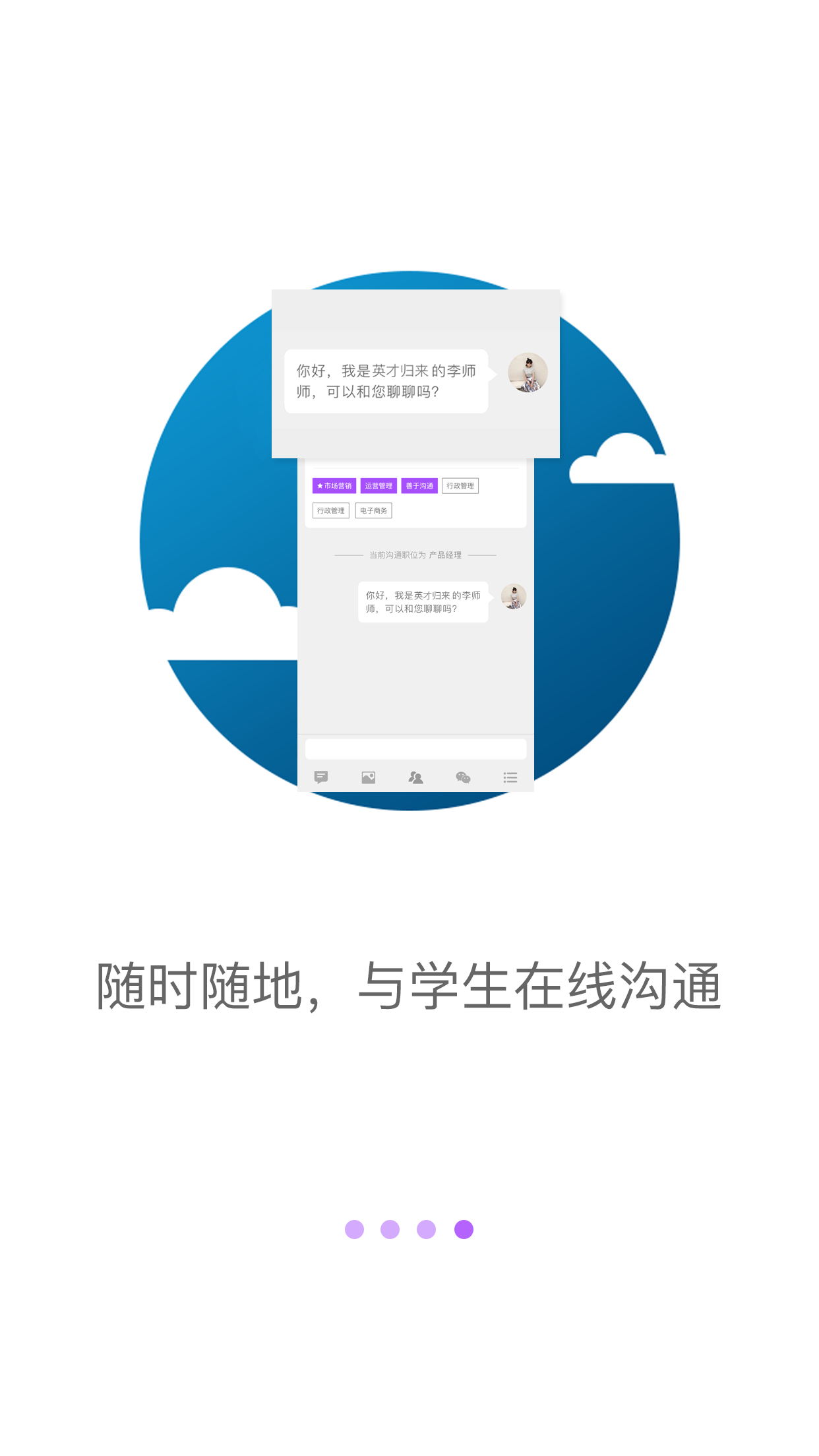The width and height of the screenshot is (819, 1456).
Task: Select the second page indicator dot
Action: 390,1229
